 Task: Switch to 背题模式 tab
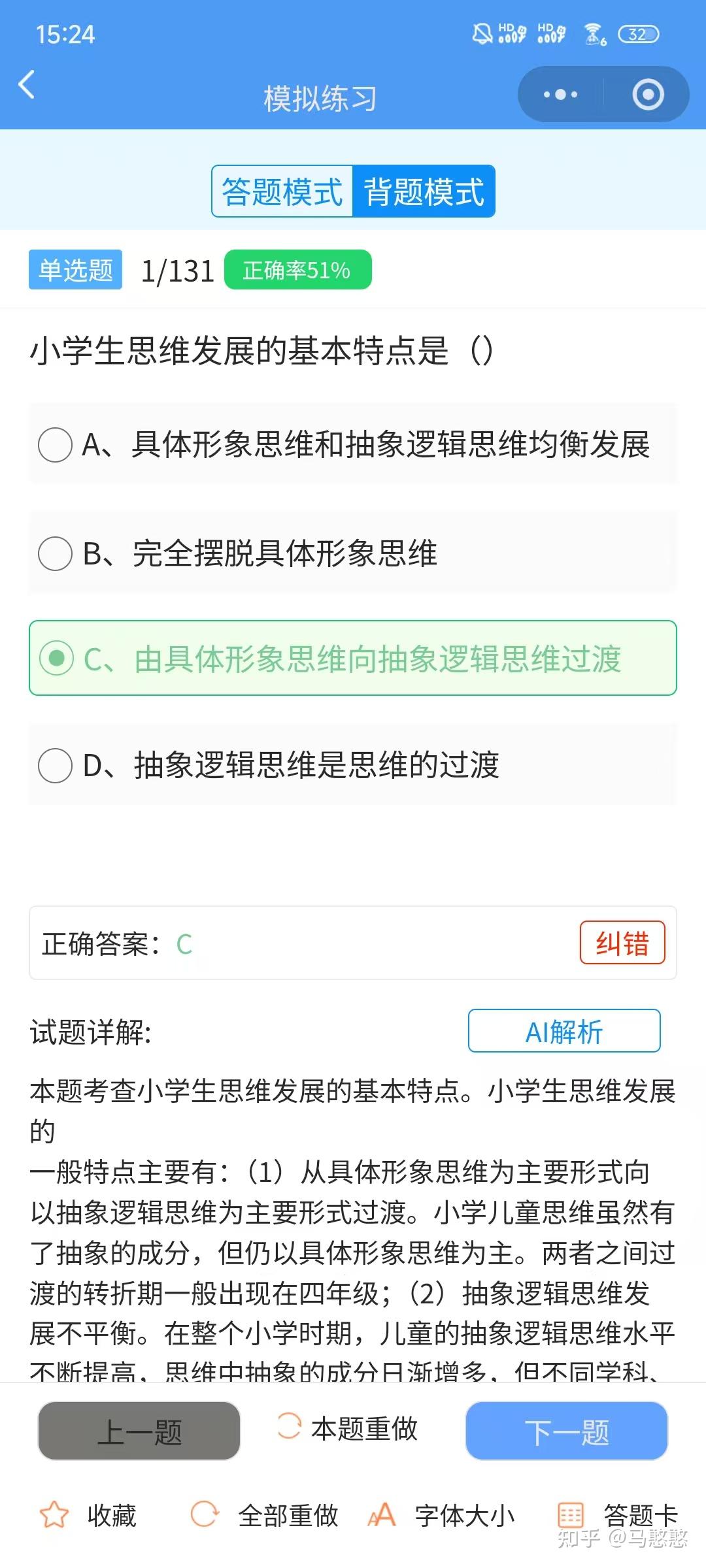click(x=424, y=191)
